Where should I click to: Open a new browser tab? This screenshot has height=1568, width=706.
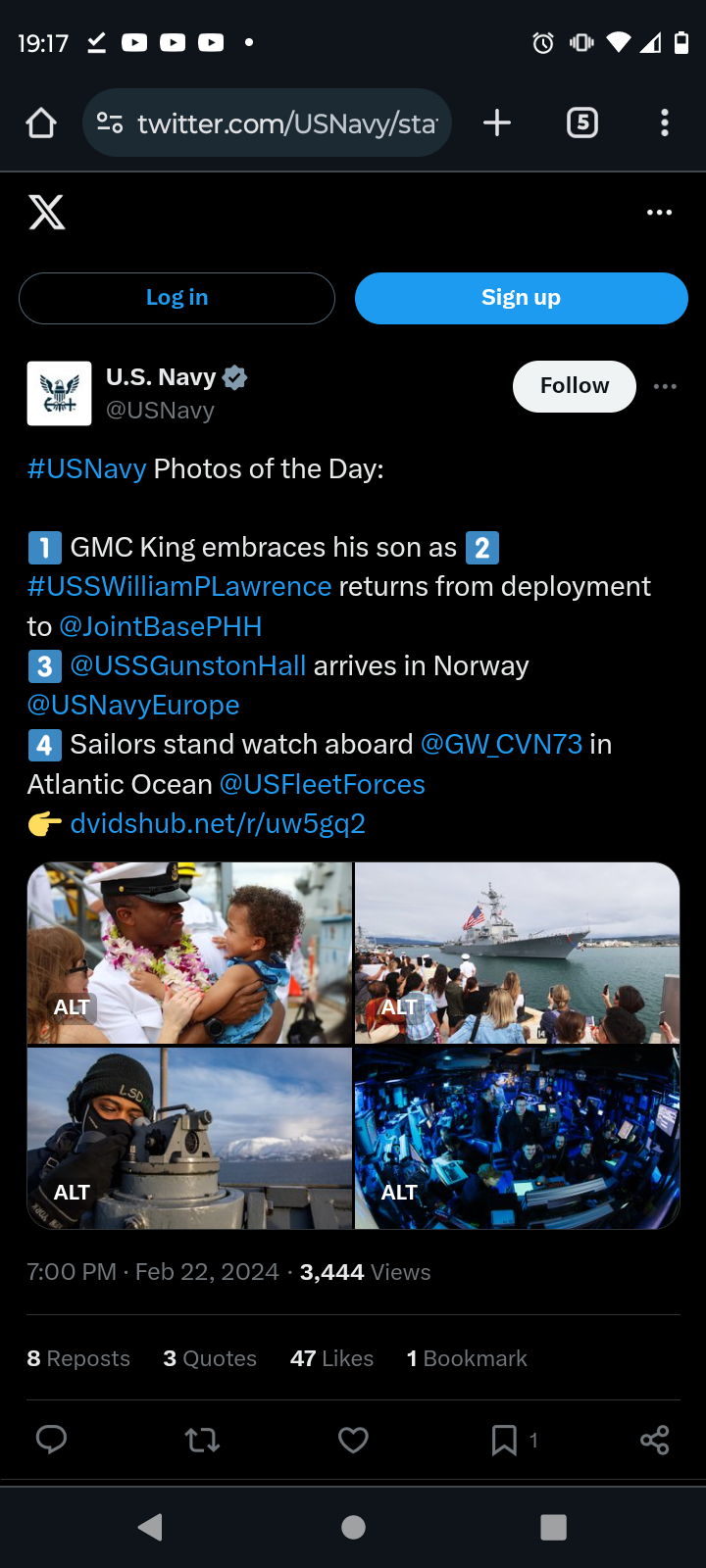point(497,122)
